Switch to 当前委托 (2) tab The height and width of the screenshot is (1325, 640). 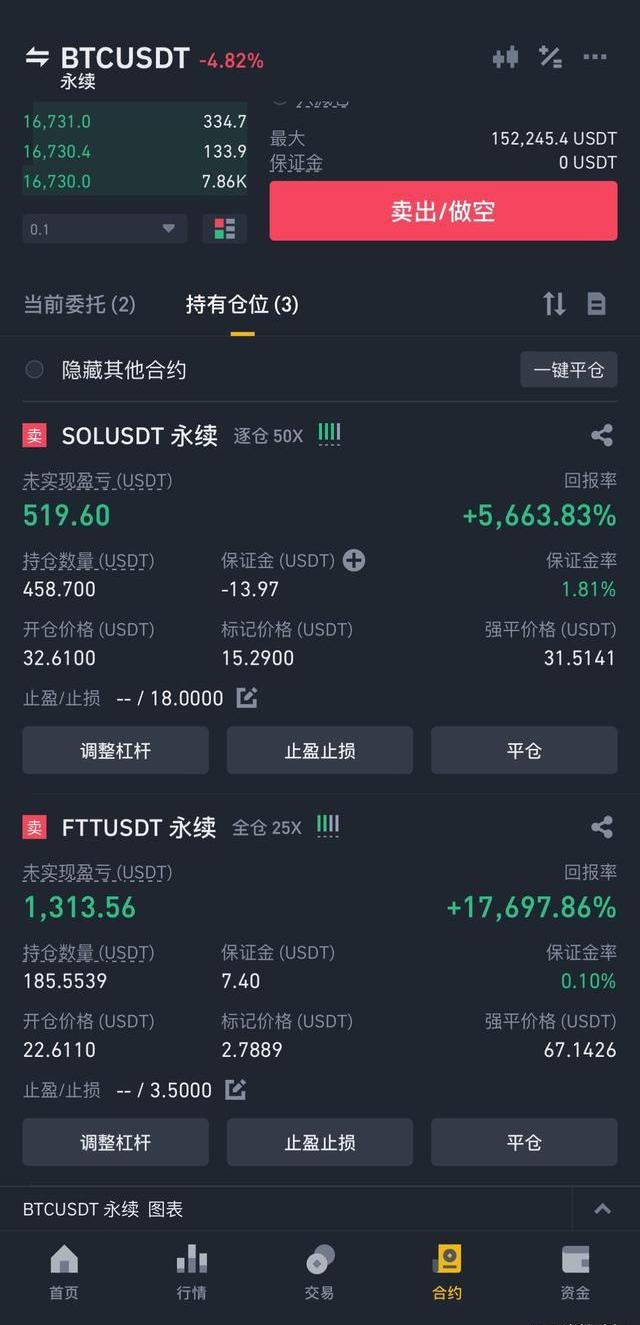79,304
